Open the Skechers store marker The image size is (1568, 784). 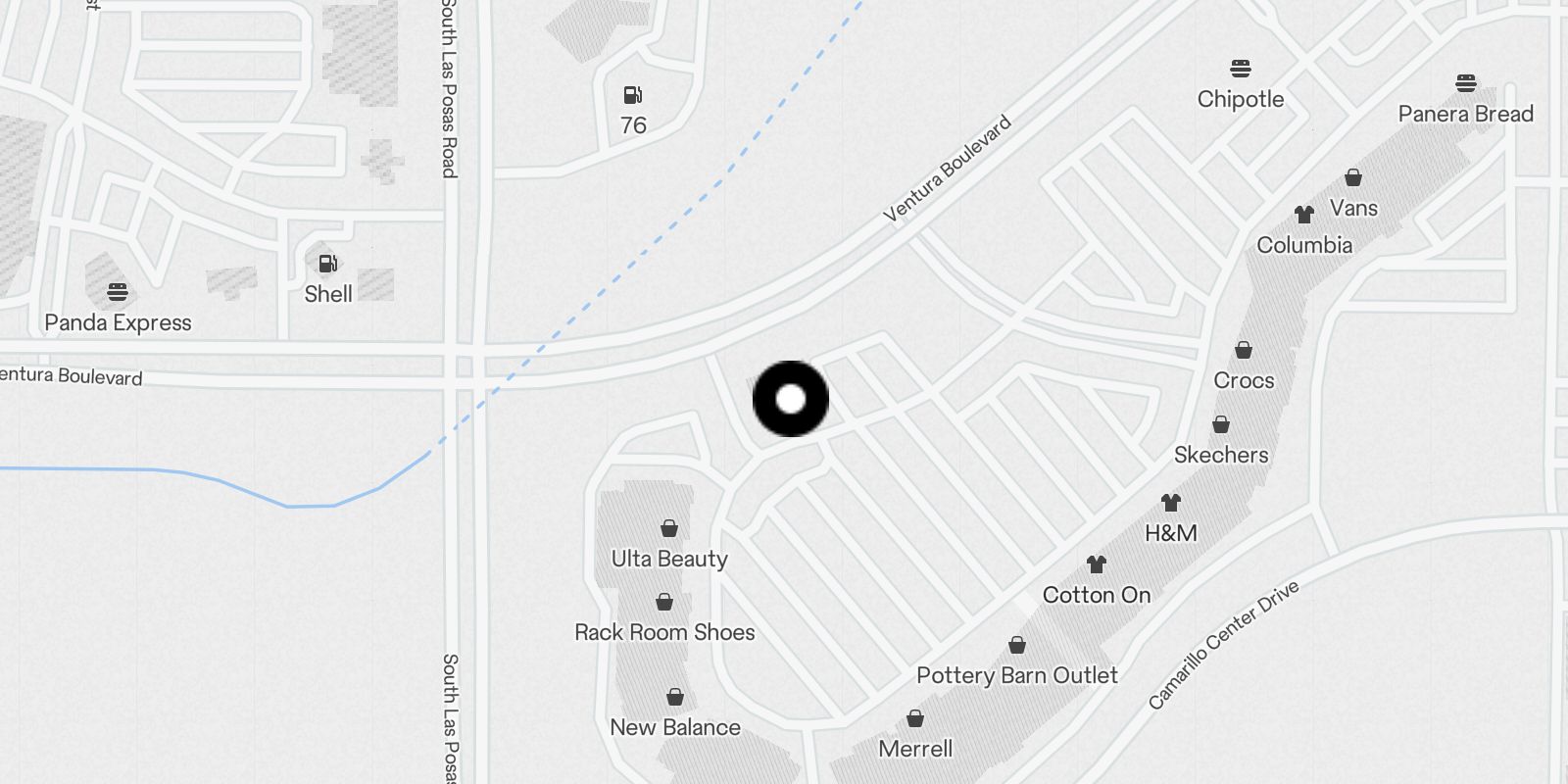[x=1221, y=424]
